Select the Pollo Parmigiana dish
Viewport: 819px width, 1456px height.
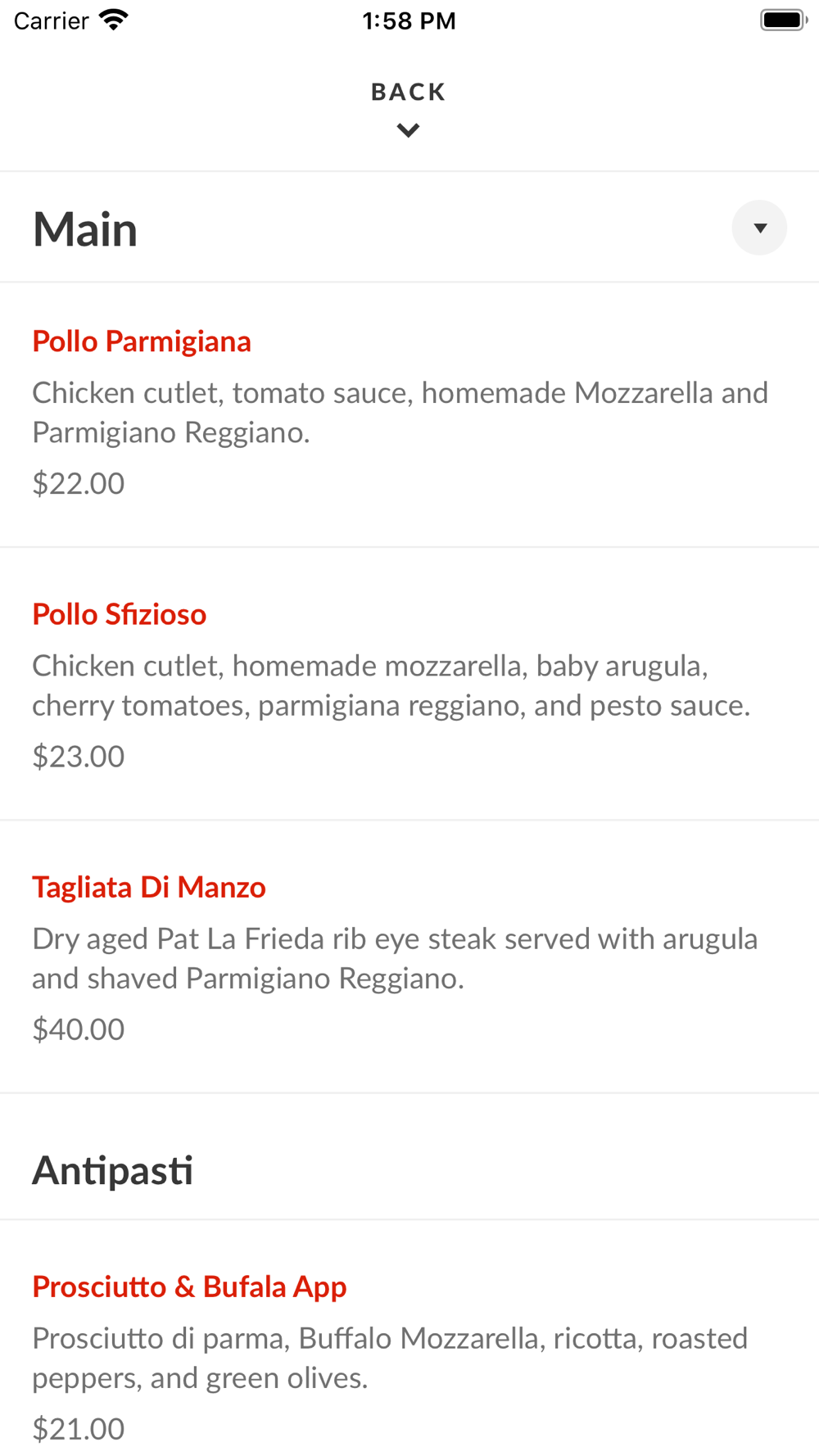coord(142,341)
